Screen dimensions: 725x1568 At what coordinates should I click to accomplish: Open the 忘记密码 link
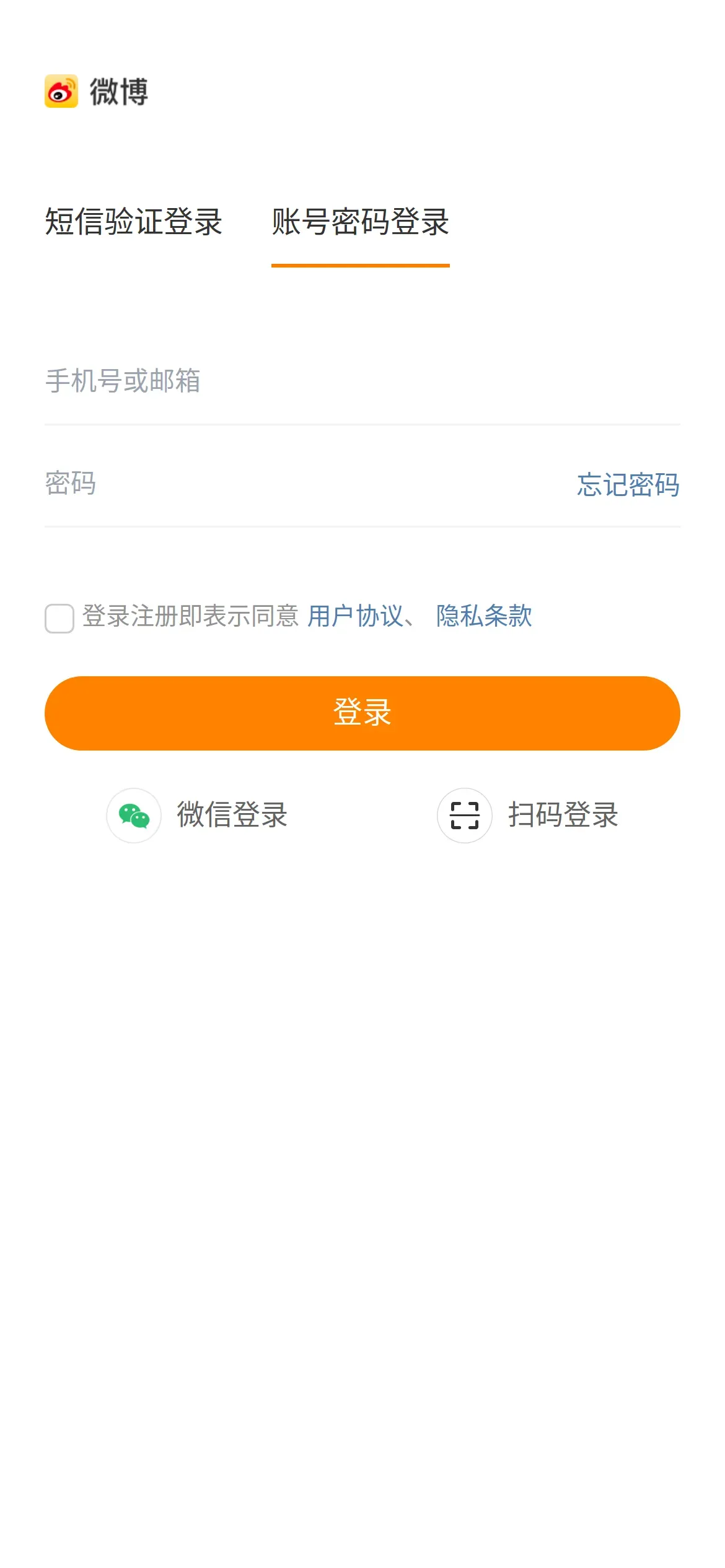[x=628, y=485]
